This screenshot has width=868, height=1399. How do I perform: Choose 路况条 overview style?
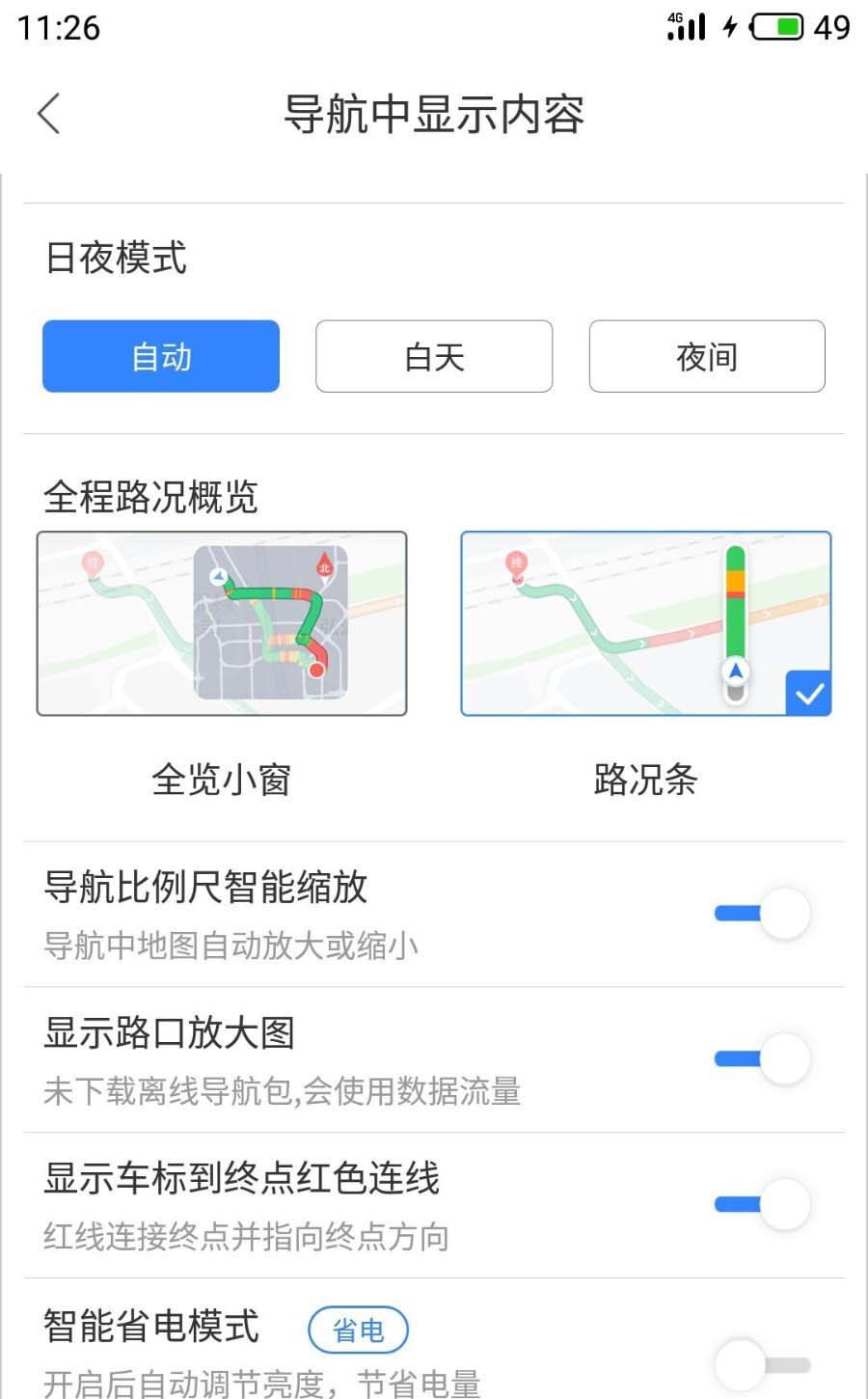click(646, 623)
